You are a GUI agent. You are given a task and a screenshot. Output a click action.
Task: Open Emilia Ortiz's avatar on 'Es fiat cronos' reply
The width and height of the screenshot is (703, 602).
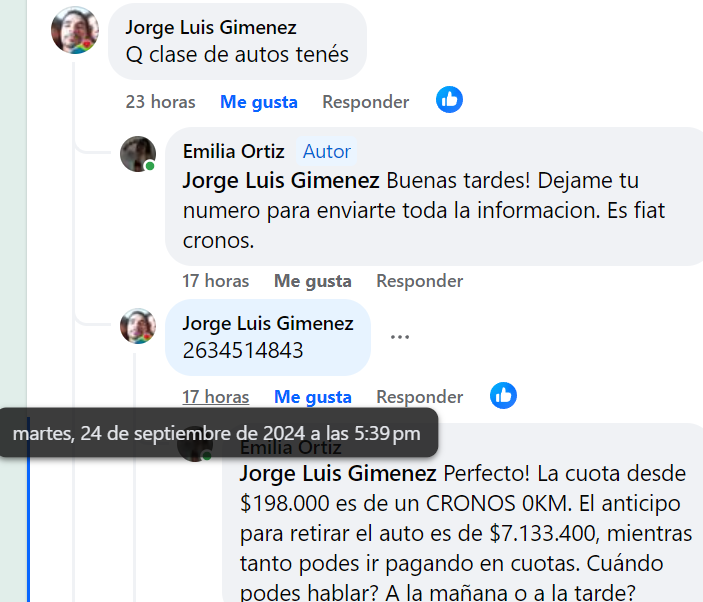pyautogui.click(x=138, y=153)
